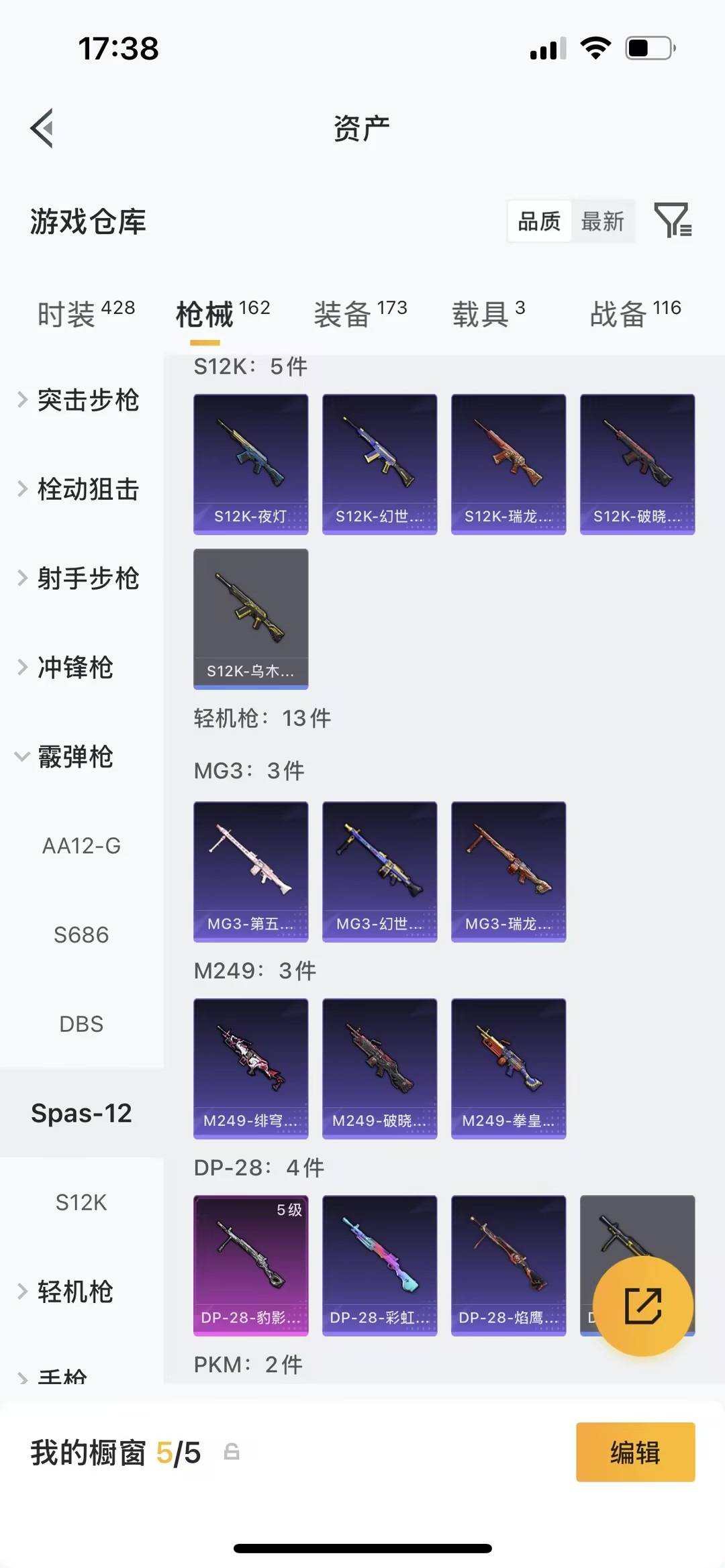Collapse the 霰弹枪 category

72,757
